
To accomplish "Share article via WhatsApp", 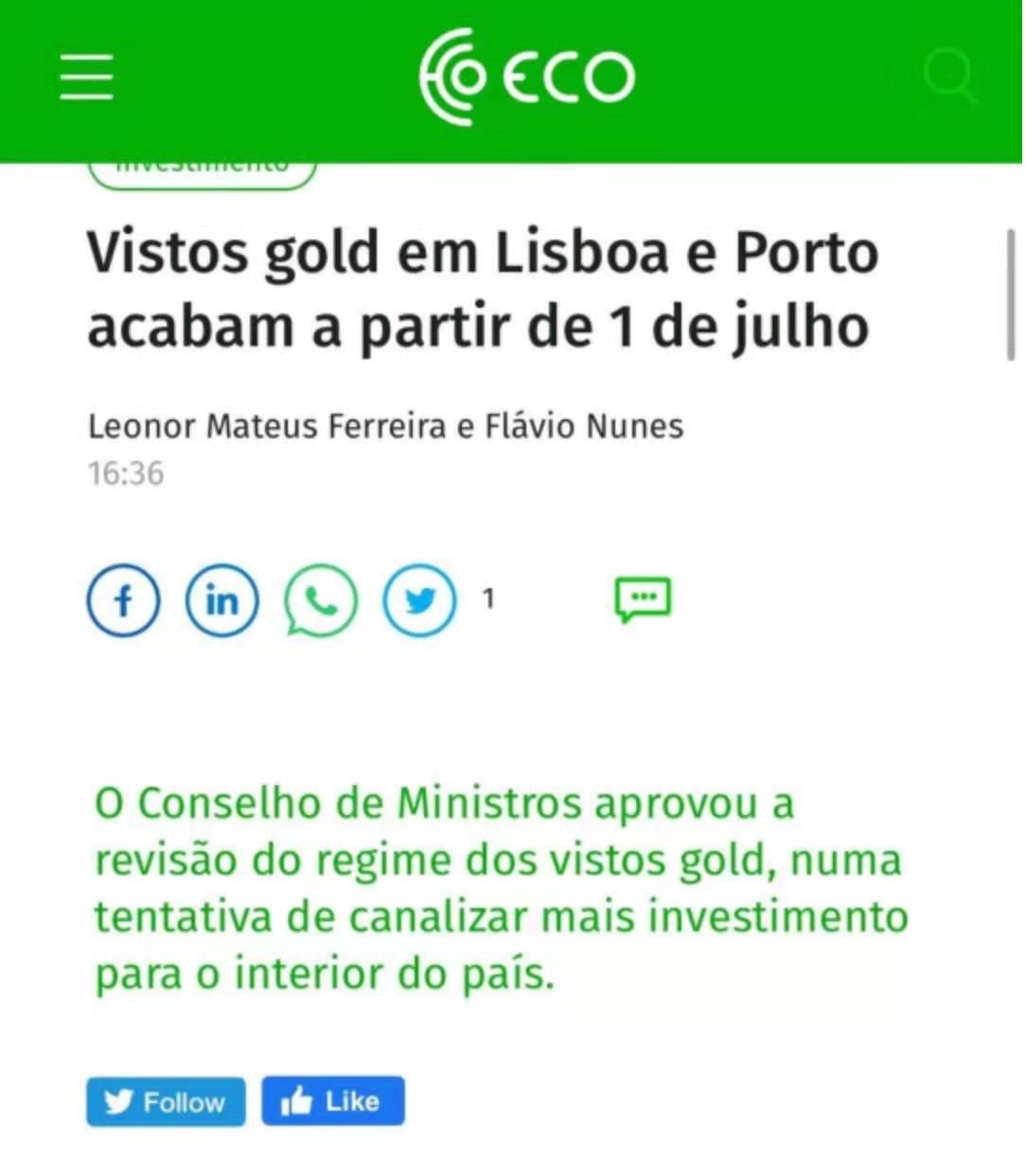I will click(x=321, y=600).
